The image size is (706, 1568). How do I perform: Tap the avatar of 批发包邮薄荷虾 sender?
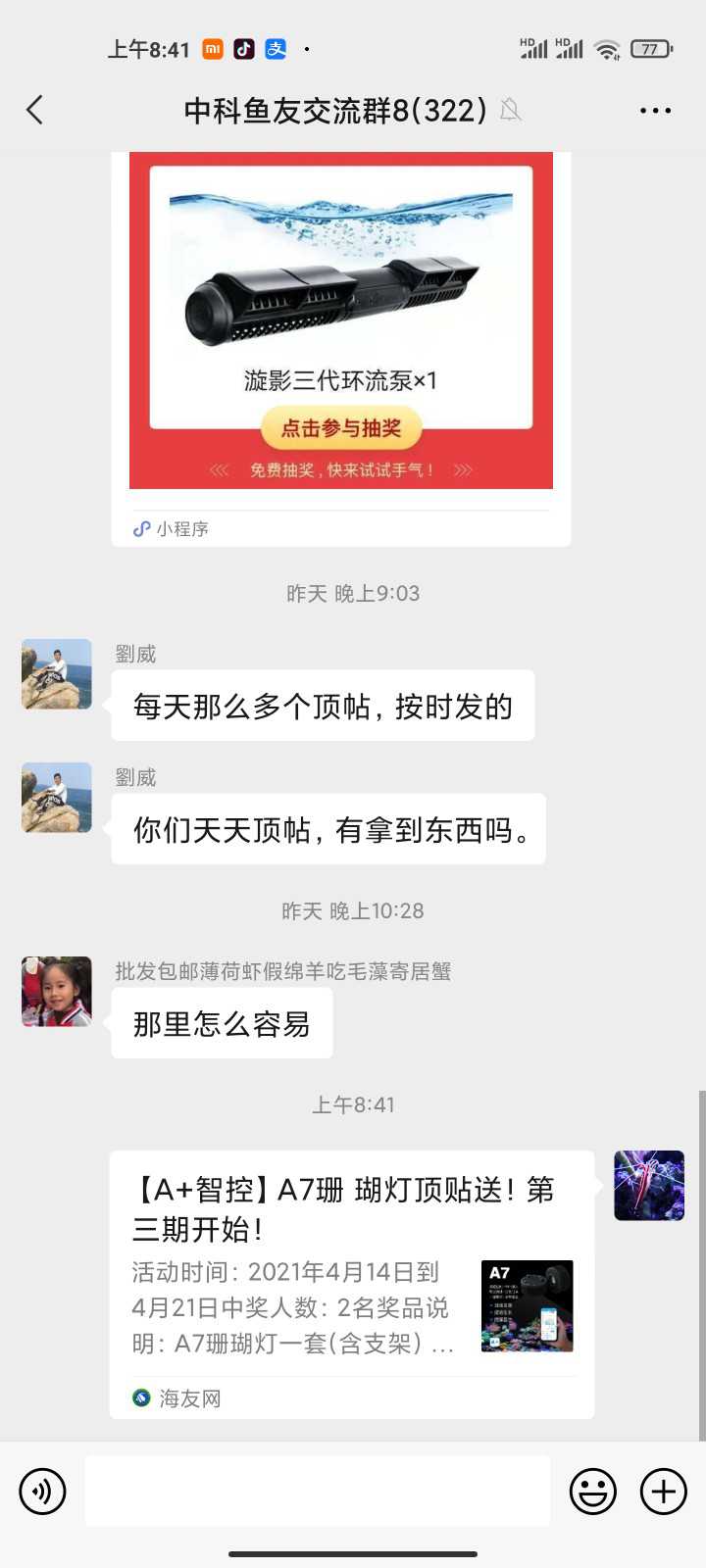pyautogui.click(x=57, y=992)
